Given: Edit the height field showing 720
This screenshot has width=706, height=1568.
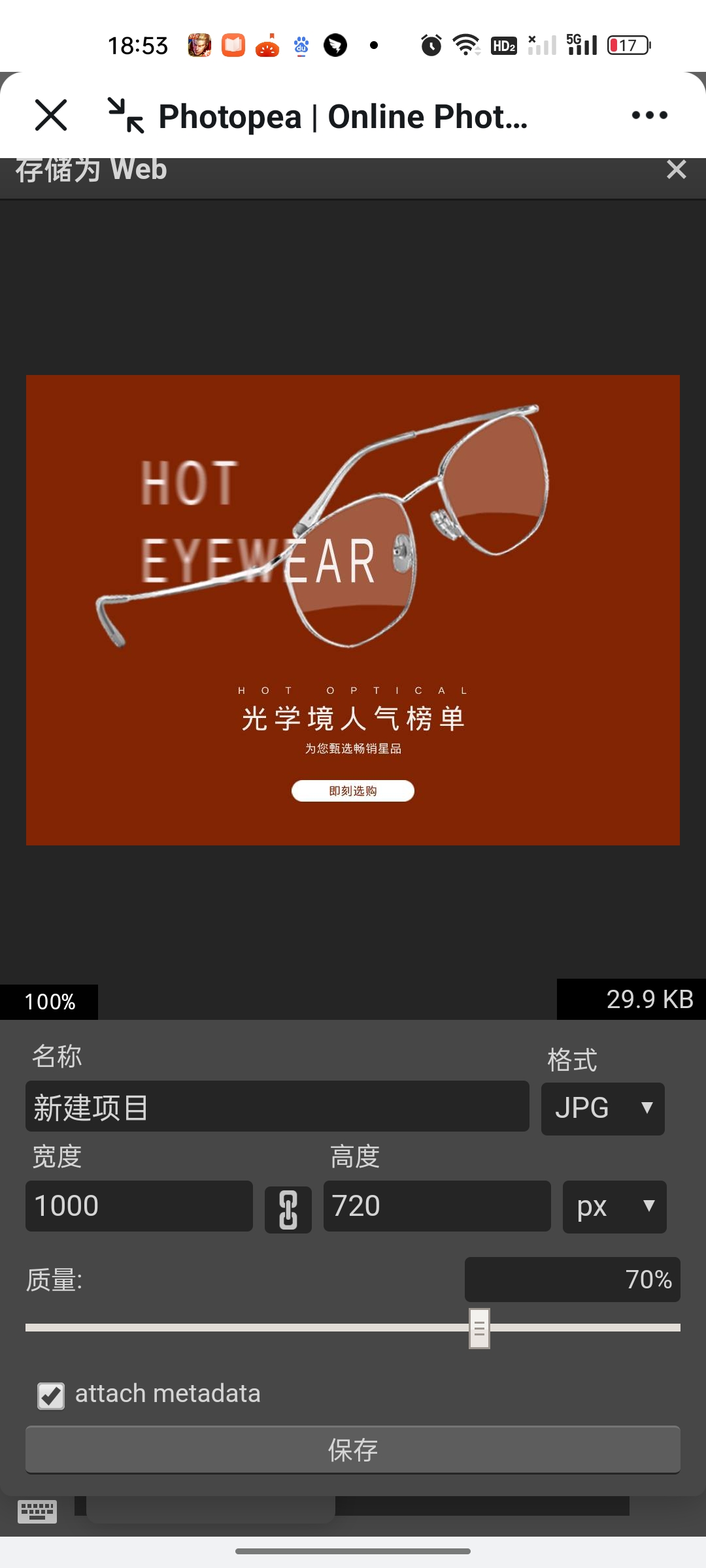Looking at the screenshot, I should 437,1206.
